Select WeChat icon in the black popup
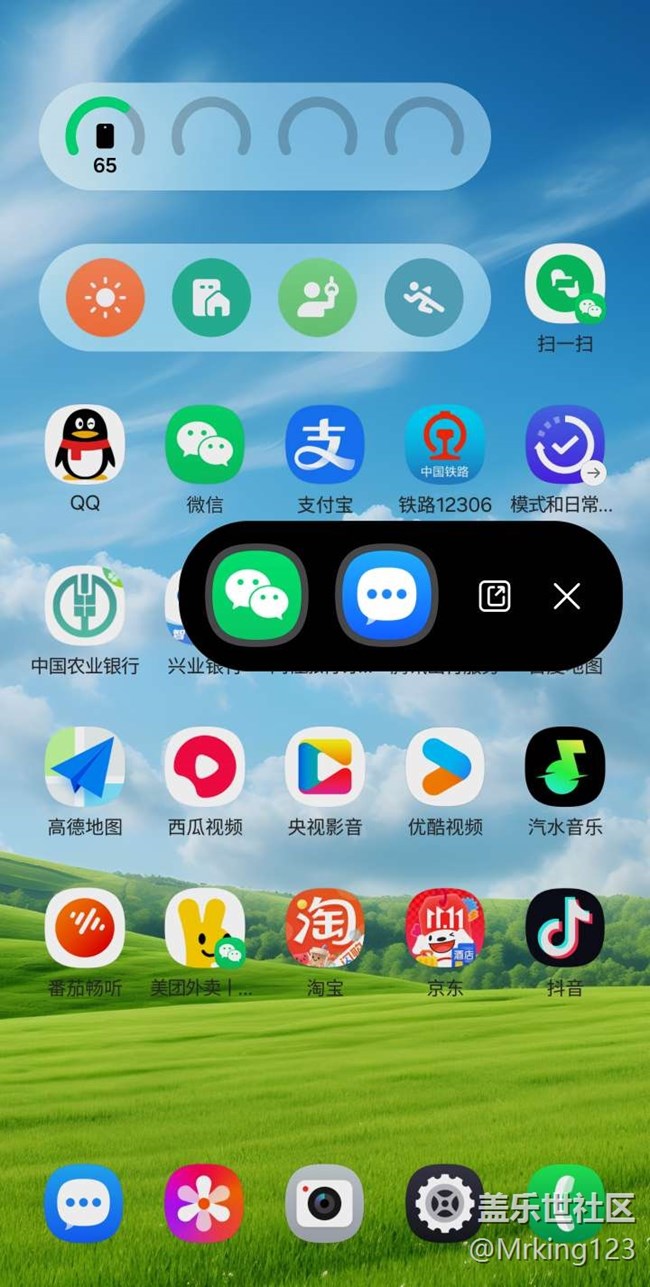 pos(257,597)
